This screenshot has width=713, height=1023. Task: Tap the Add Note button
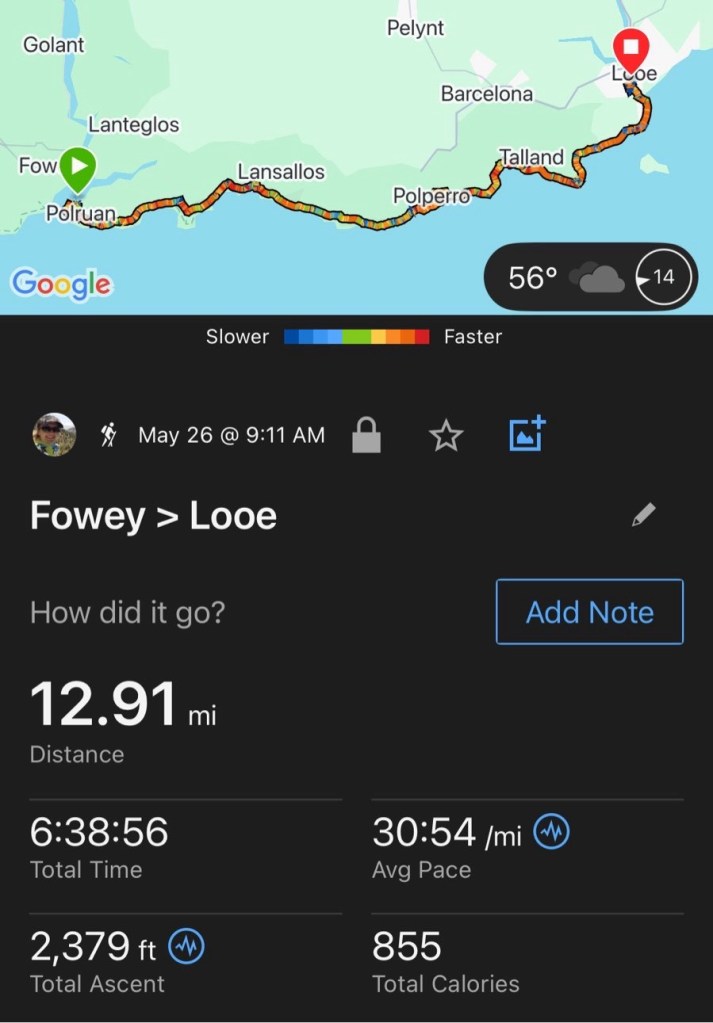[589, 612]
